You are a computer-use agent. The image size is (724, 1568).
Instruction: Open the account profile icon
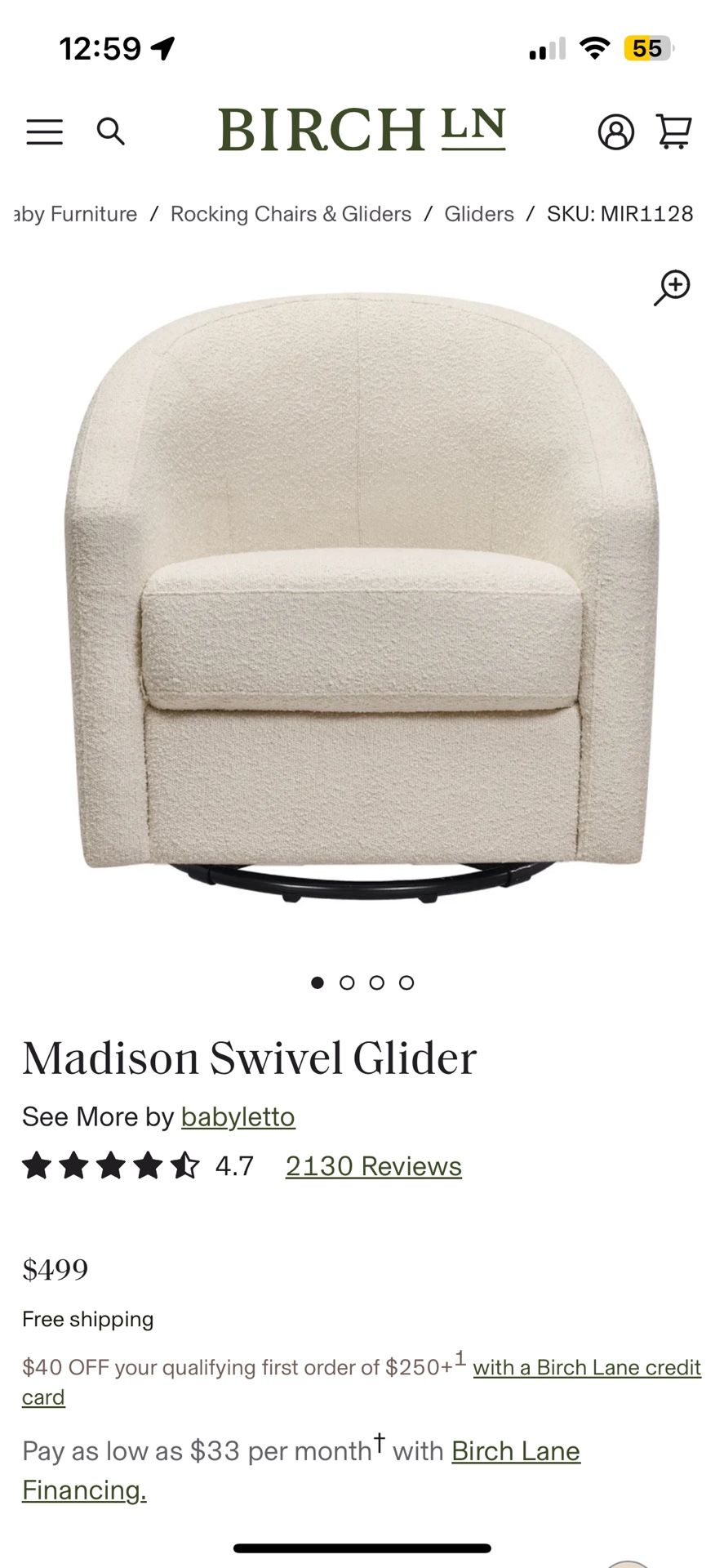coord(615,131)
